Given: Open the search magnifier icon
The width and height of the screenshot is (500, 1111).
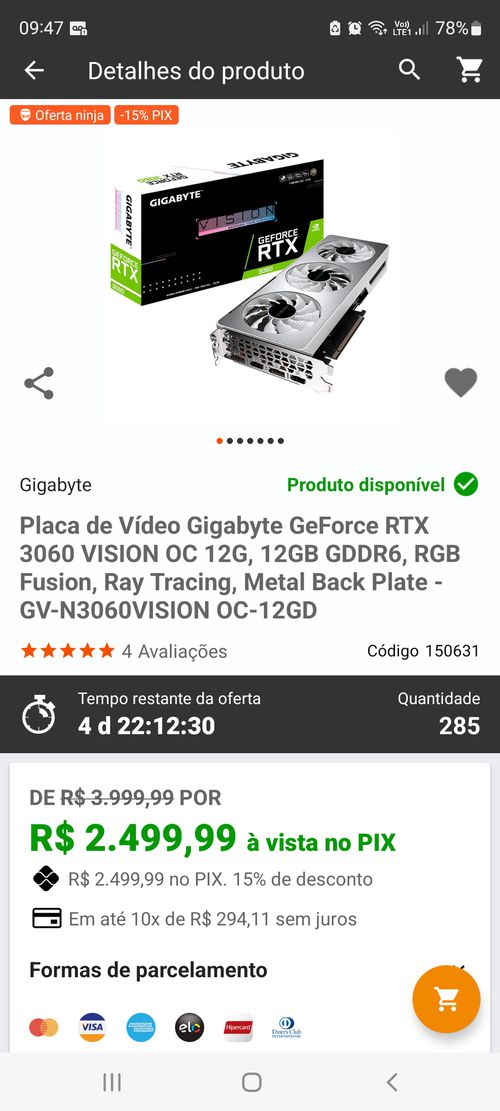Looking at the screenshot, I should (409, 70).
